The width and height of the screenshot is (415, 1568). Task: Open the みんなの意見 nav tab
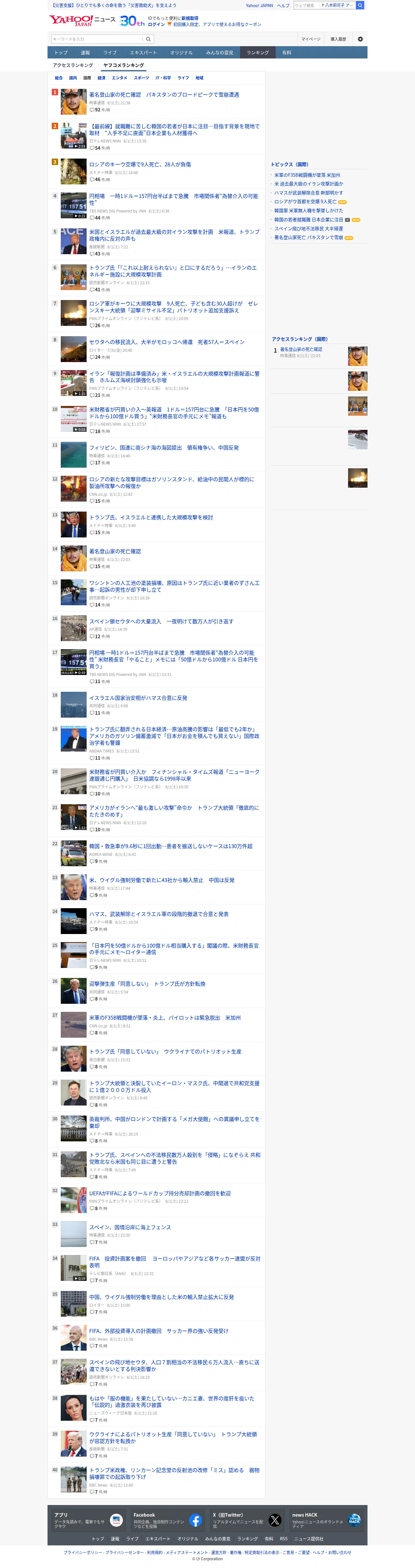219,53
